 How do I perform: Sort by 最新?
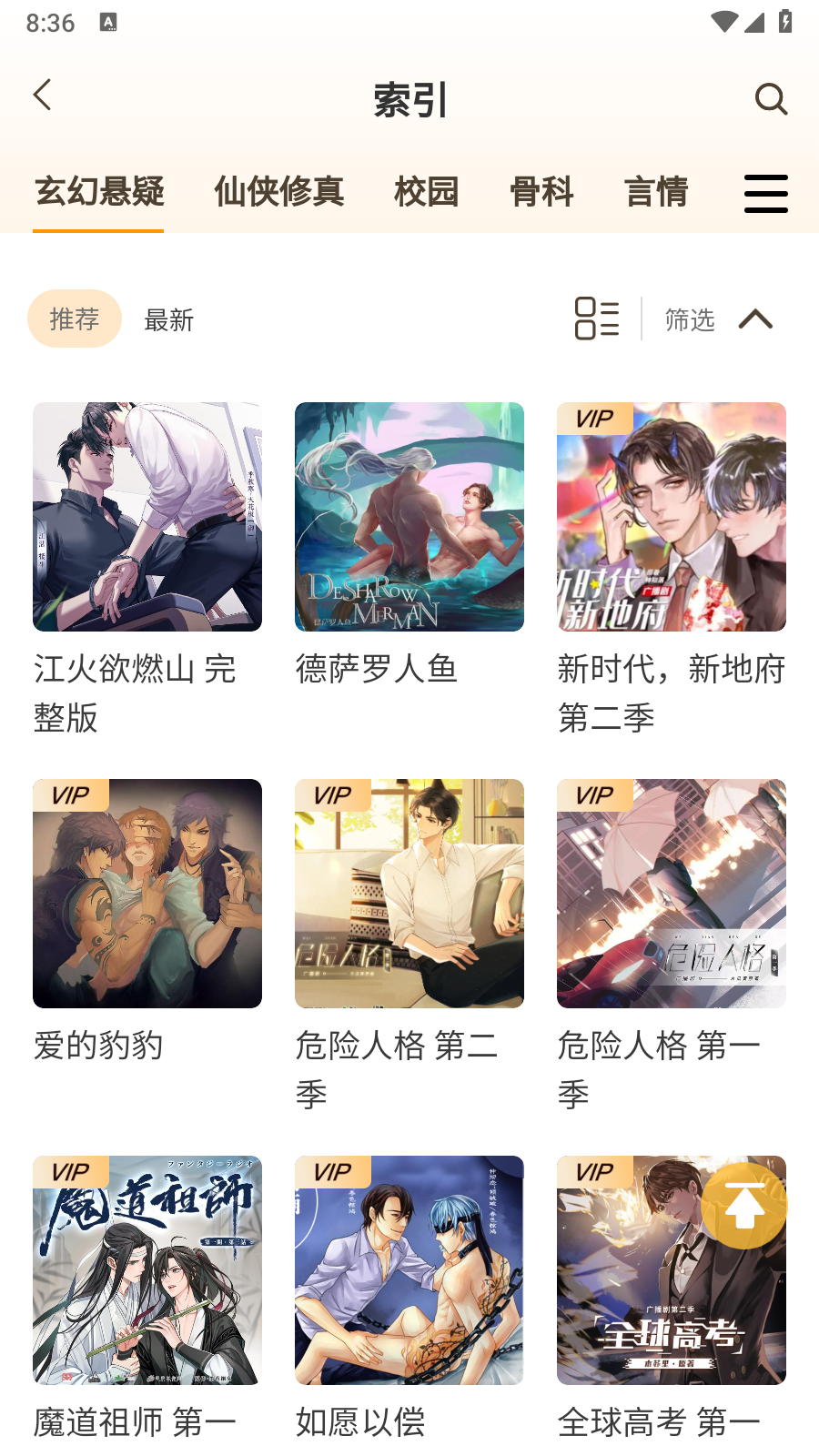pos(169,320)
